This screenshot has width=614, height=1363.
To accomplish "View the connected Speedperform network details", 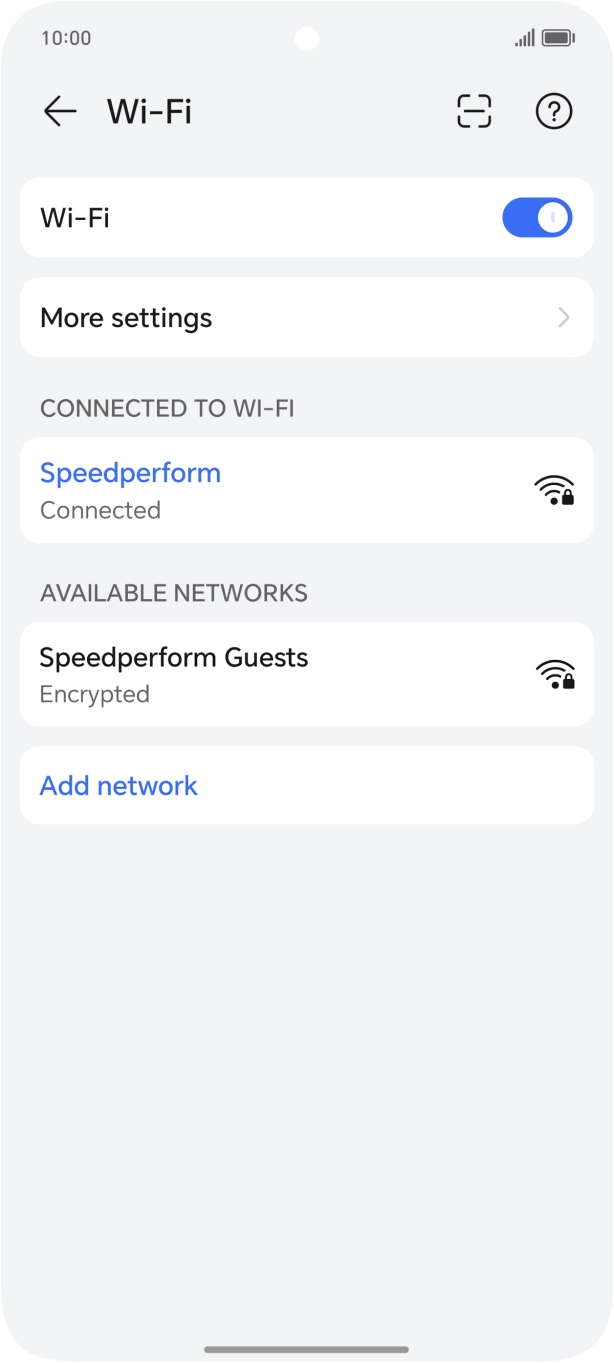I will (x=306, y=490).
